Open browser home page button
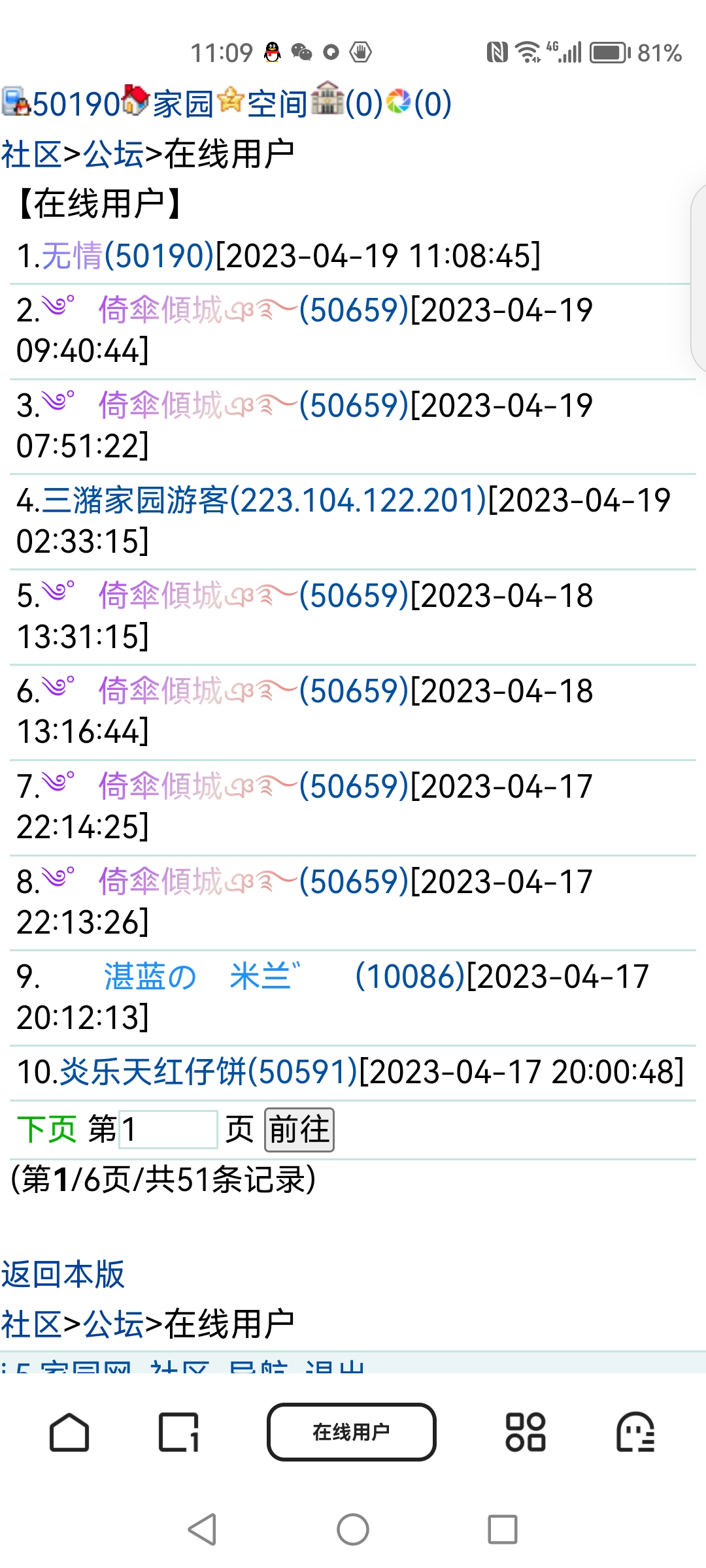The height and width of the screenshot is (1568, 706). coord(69,1432)
